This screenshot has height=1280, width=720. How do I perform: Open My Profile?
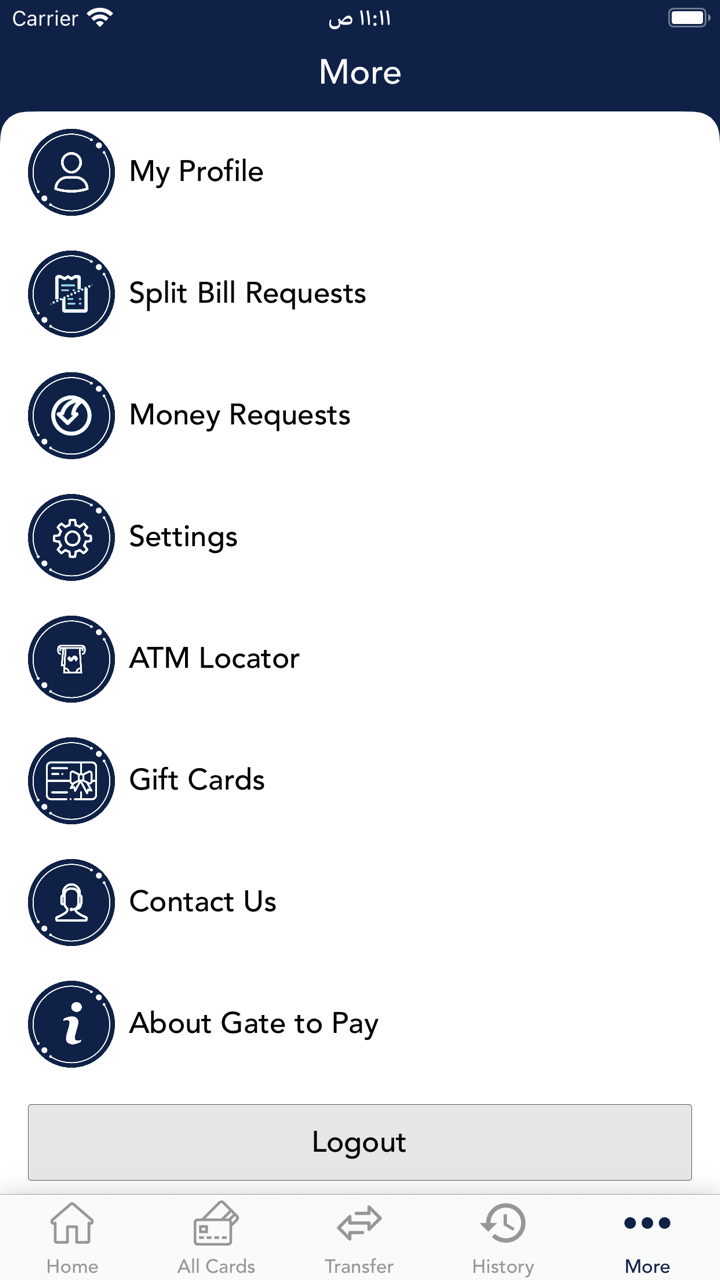point(196,172)
